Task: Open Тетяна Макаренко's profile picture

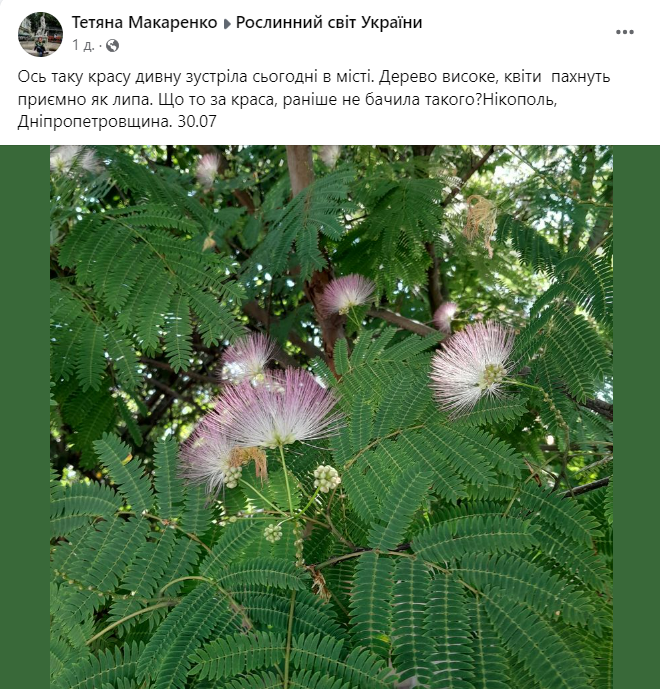Action: point(41,34)
